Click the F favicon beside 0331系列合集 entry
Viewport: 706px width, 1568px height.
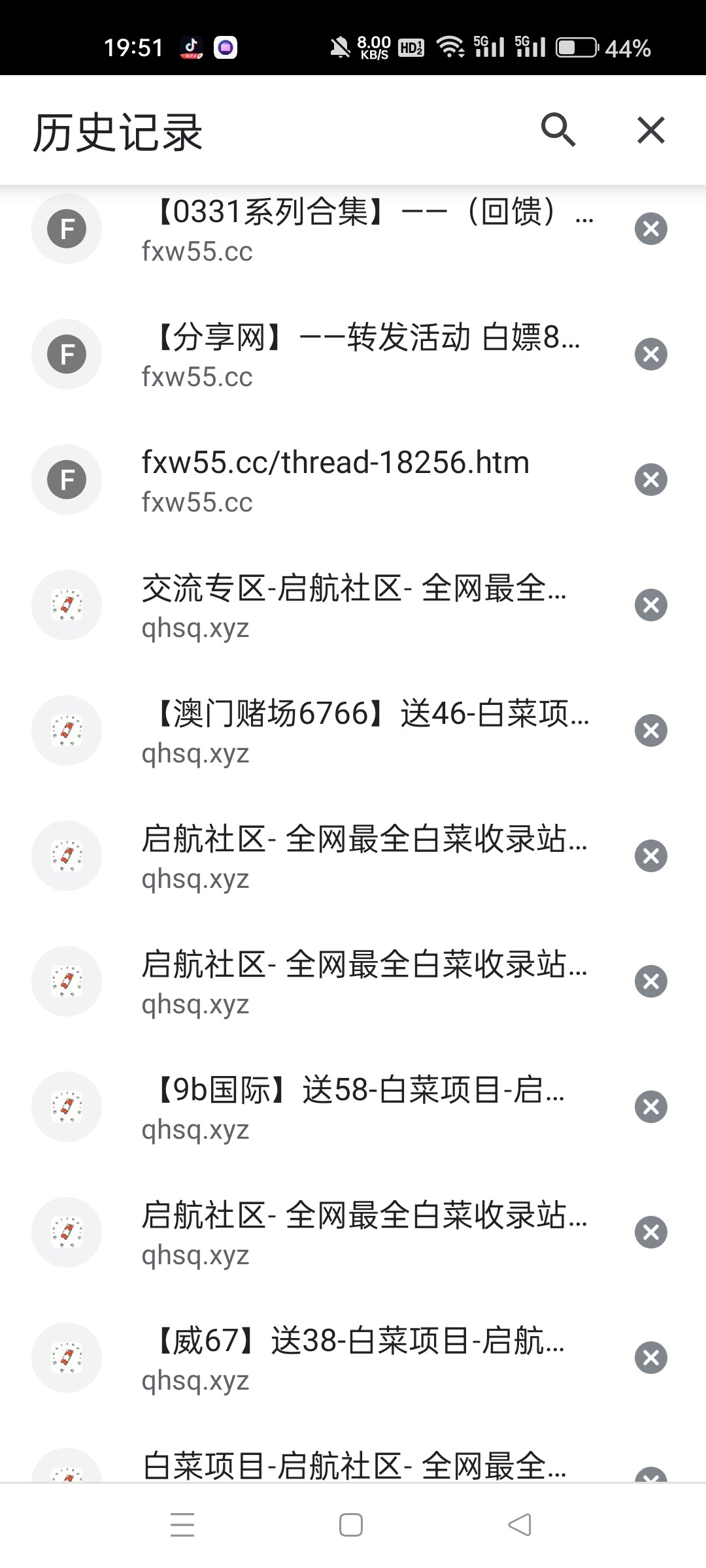click(x=66, y=229)
